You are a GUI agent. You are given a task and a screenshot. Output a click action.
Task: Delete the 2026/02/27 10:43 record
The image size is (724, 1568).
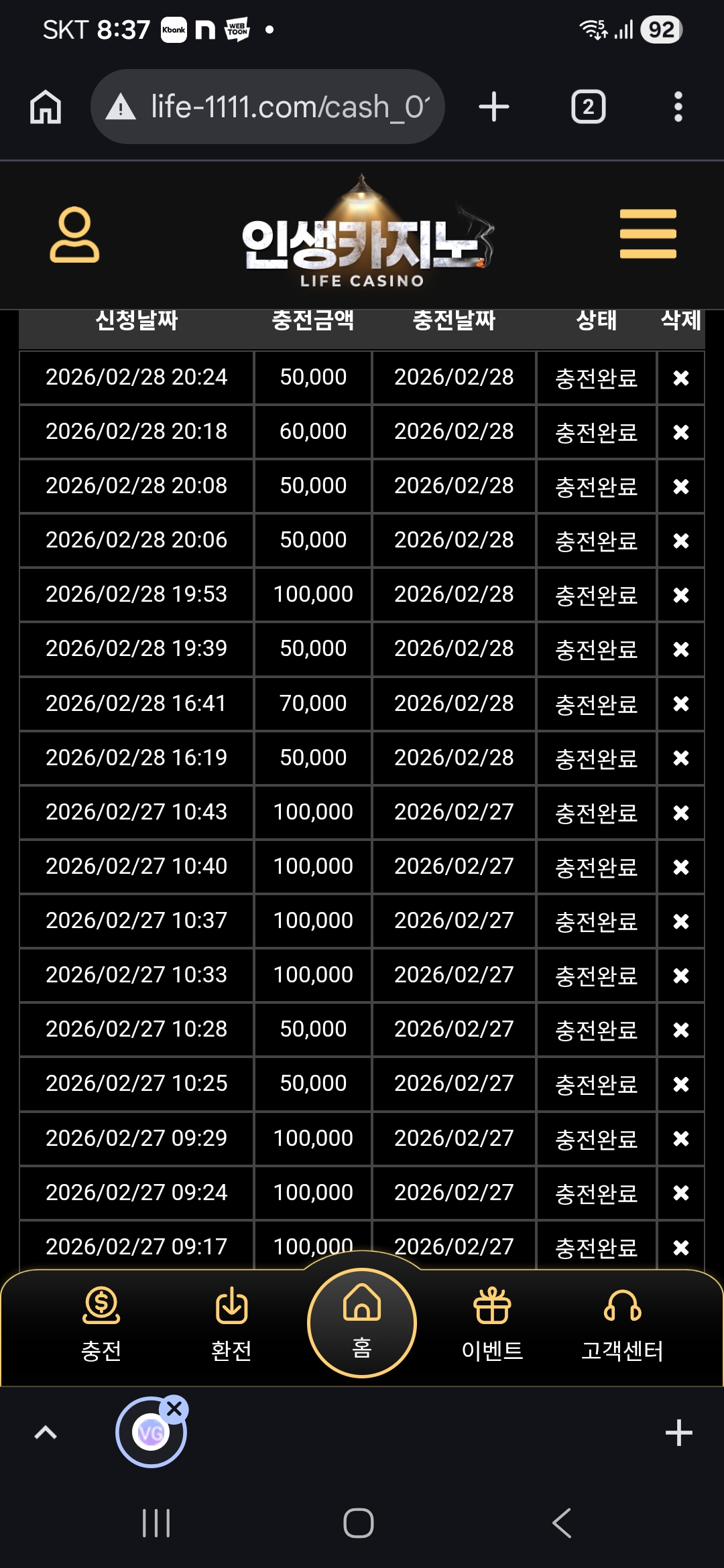[x=680, y=813]
